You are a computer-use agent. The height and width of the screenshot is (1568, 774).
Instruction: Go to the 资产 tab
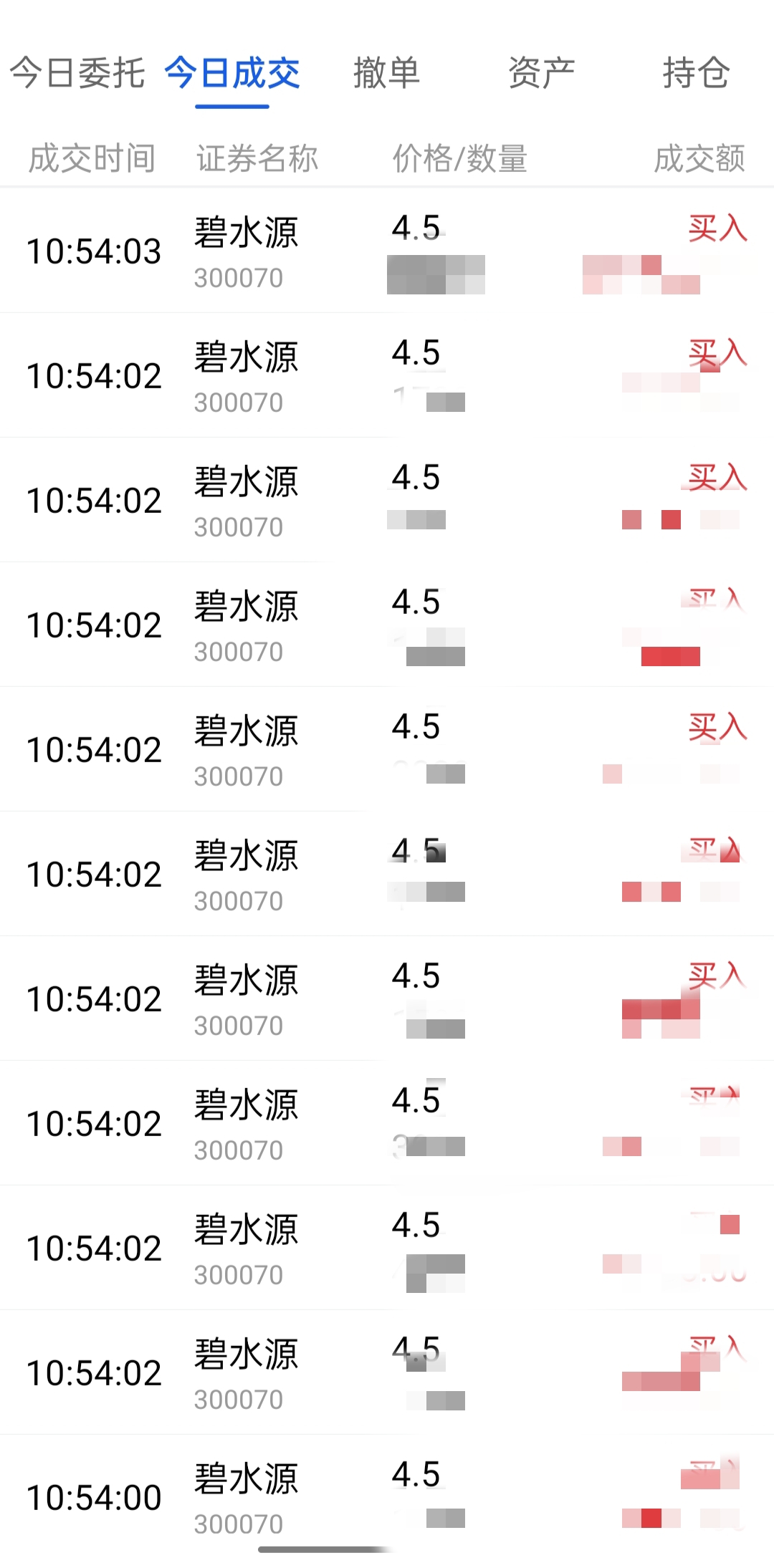point(541,73)
